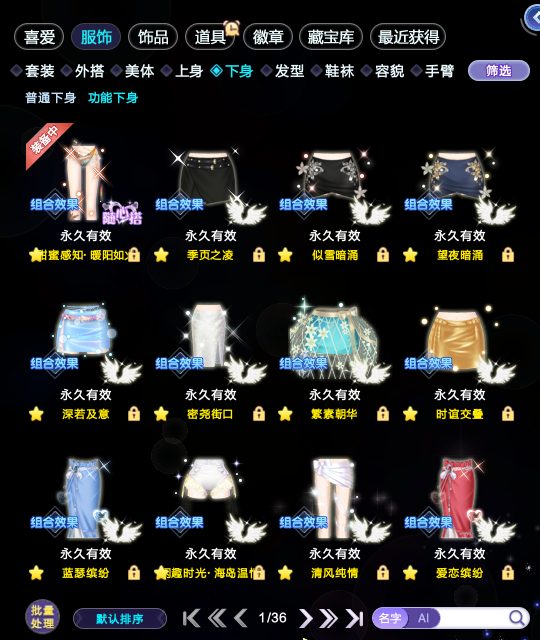The image size is (540, 640).
Task: Toggle the lock icon on 望夜暗涌
Action: pyautogui.click(x=508, y=255)
